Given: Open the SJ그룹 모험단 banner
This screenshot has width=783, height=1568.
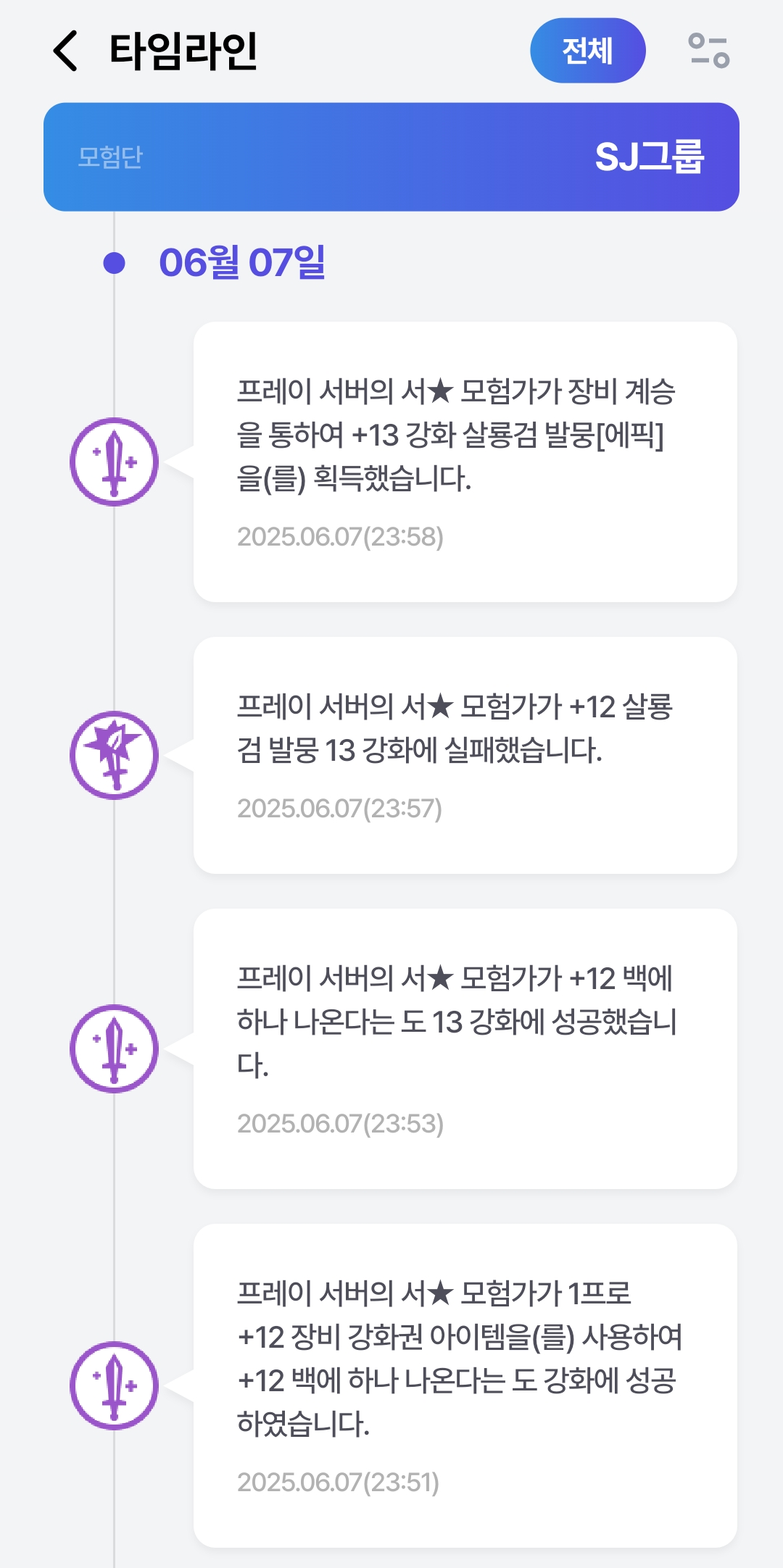Looking at the screenshot, I should pos(391,157).
